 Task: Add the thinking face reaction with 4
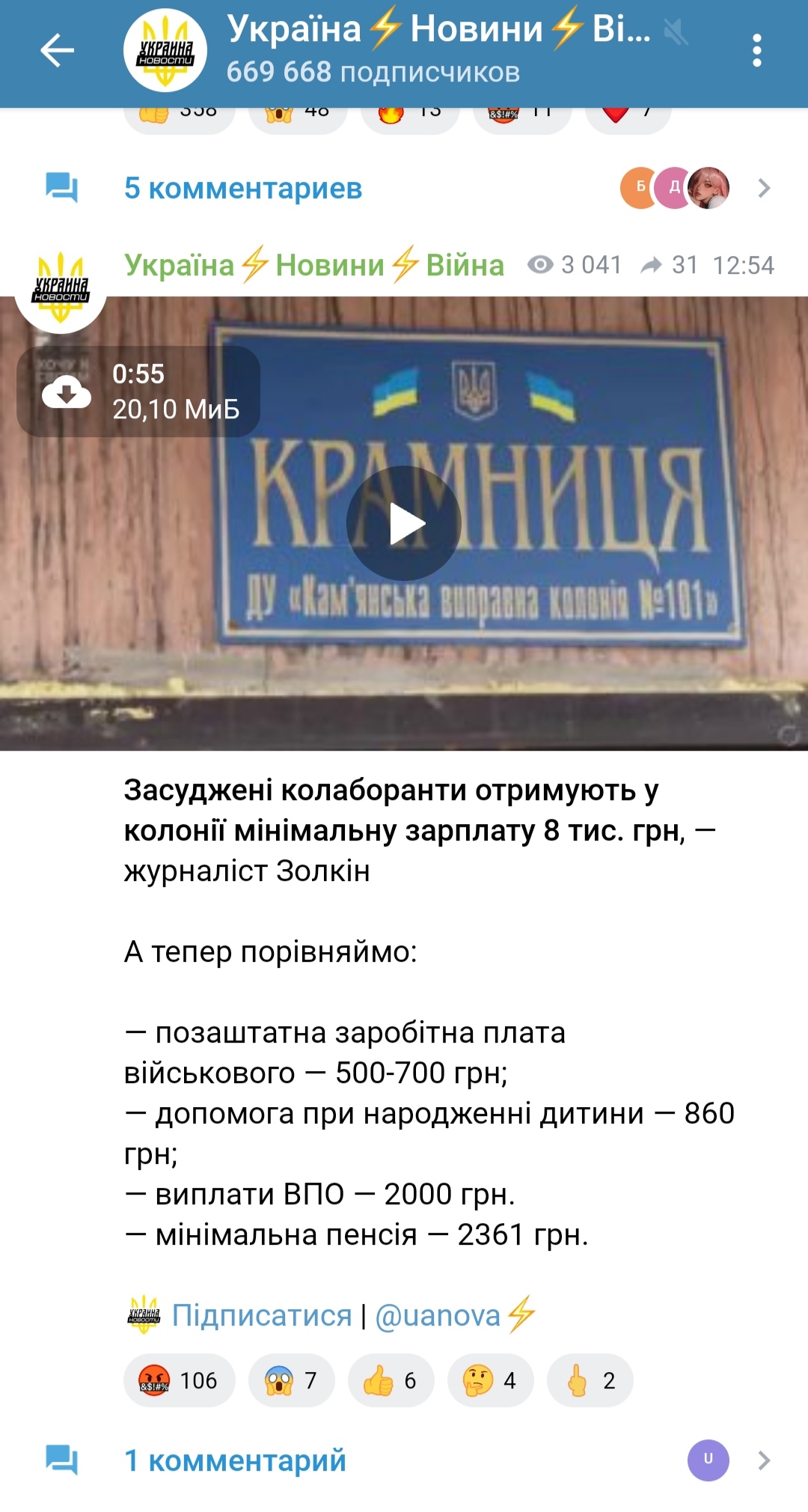coord(490,1380)
